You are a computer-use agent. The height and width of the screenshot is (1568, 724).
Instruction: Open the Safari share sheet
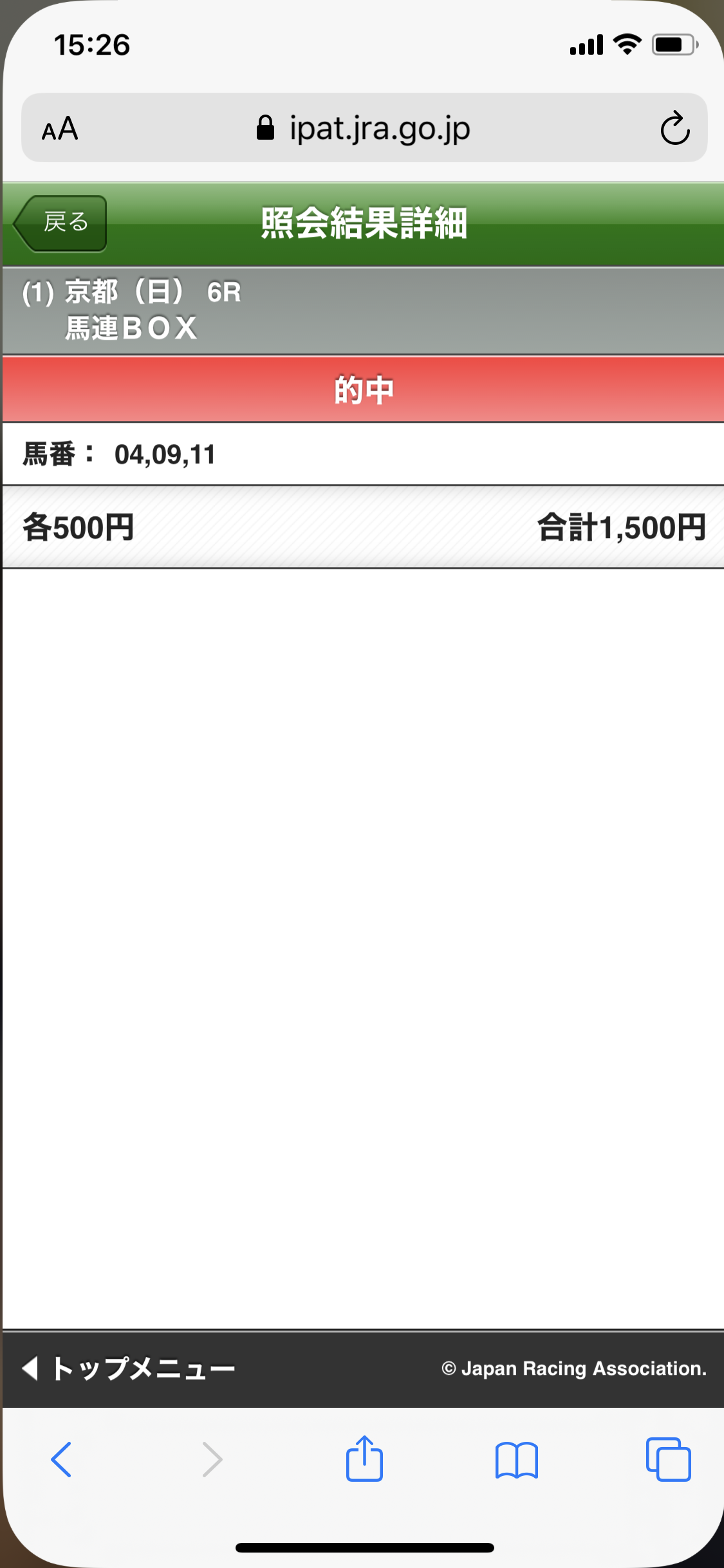364,1459
